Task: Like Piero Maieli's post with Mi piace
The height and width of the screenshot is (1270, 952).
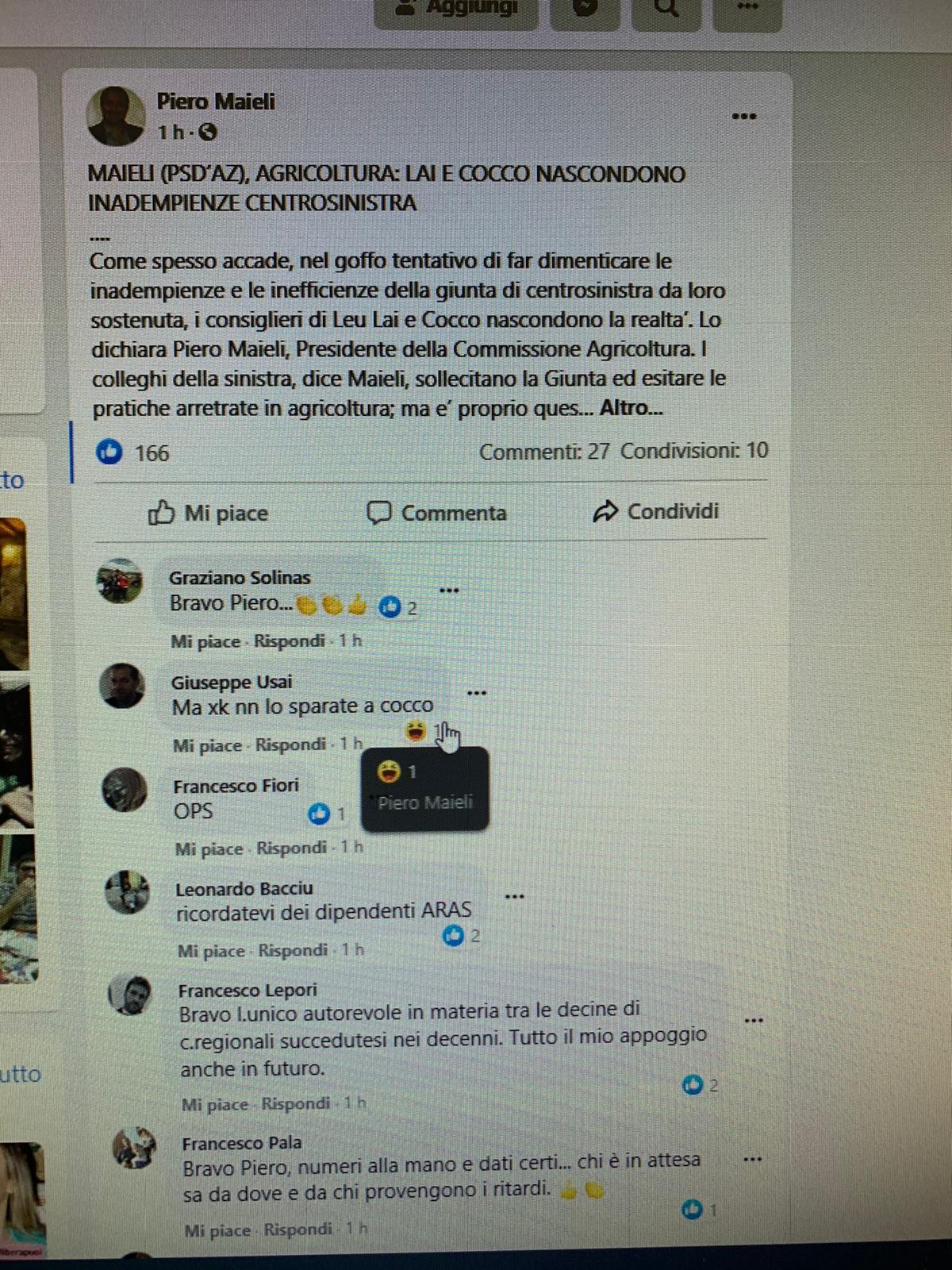Action: coord(209,513)
